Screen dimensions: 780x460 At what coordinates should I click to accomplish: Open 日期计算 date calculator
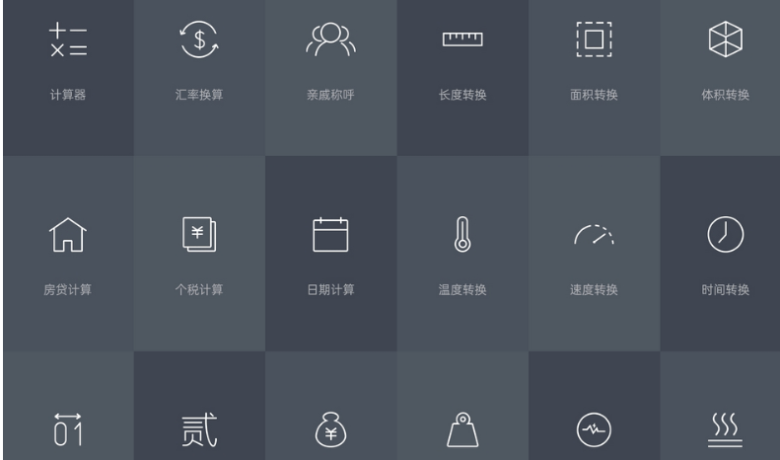pos(330,255)
